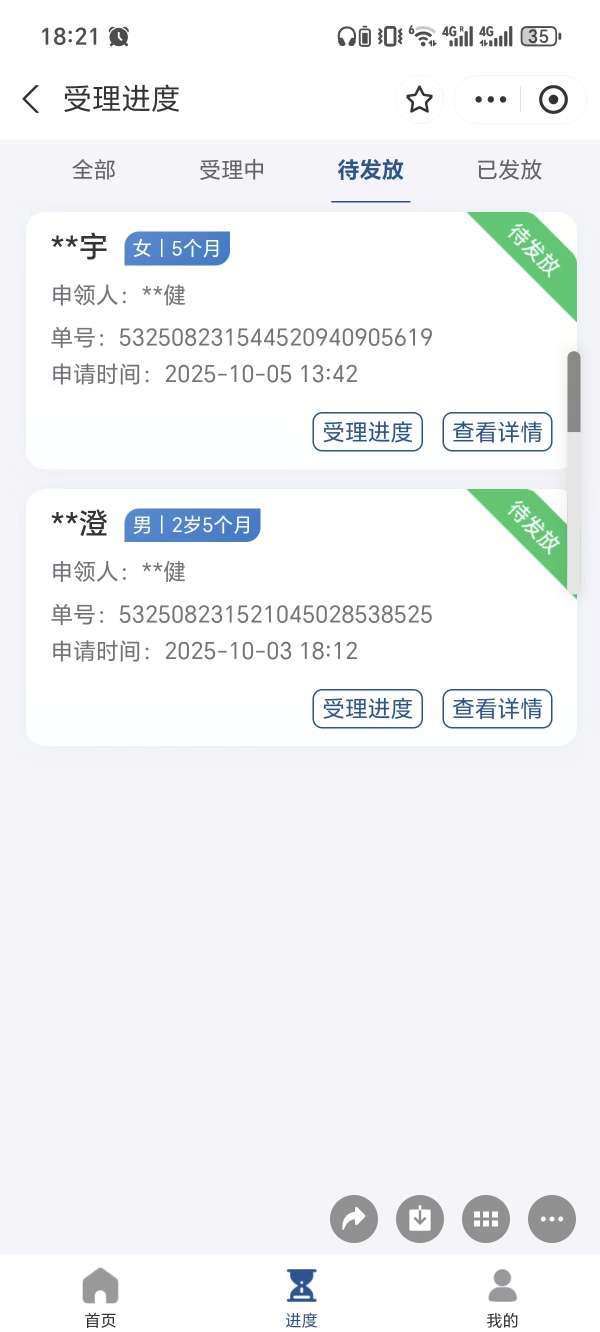Open the 我的 profile tab
The height and width of the screenshot is (1332, 600).
[502, 1297]
